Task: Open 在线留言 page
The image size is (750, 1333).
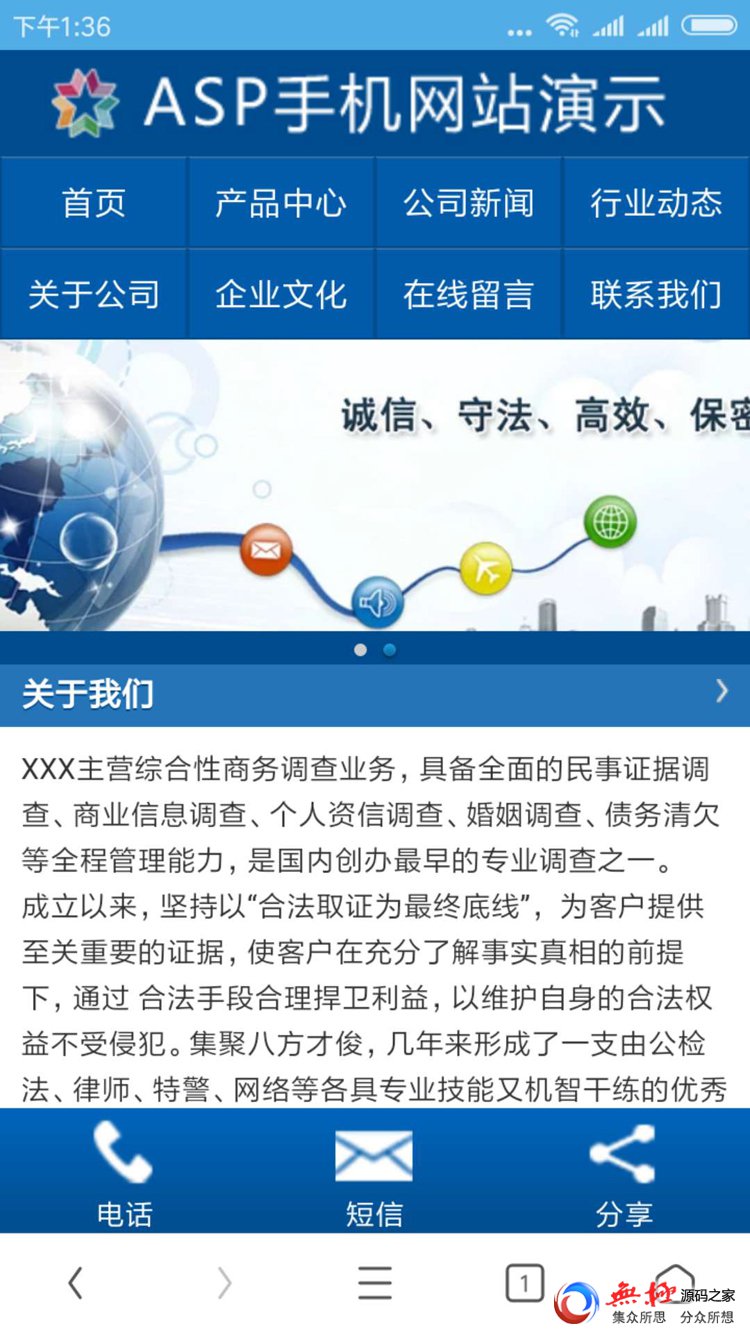Action: point(468,294)
